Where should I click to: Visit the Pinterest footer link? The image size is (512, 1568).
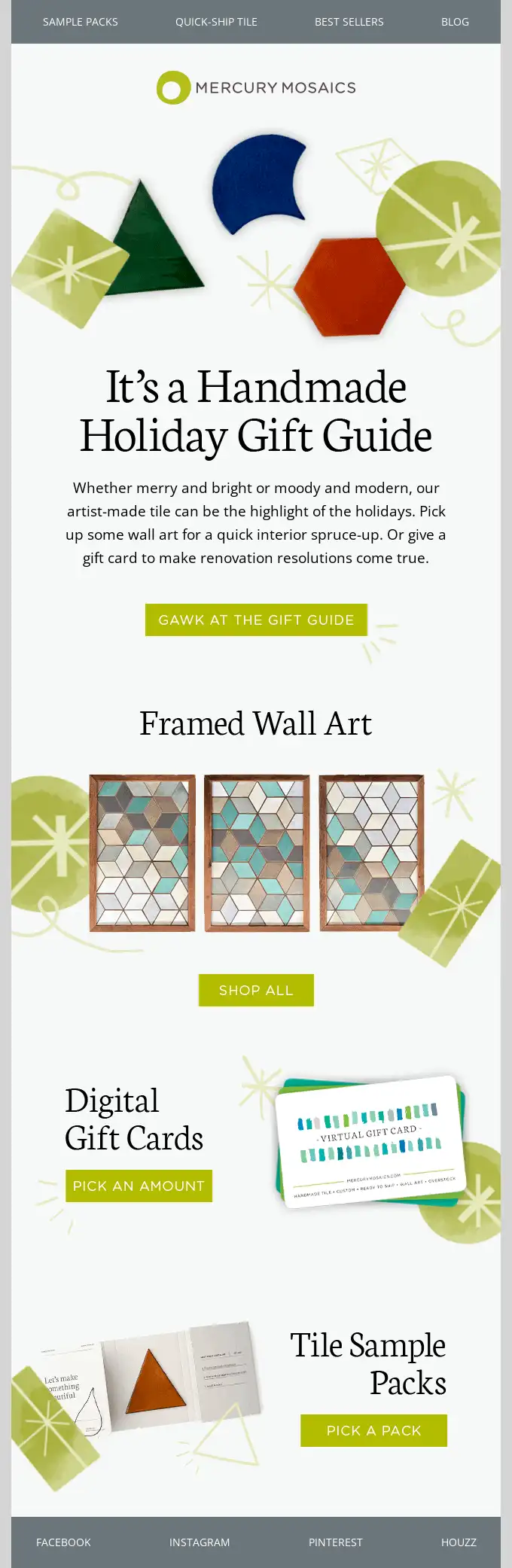click(335, 1542)
